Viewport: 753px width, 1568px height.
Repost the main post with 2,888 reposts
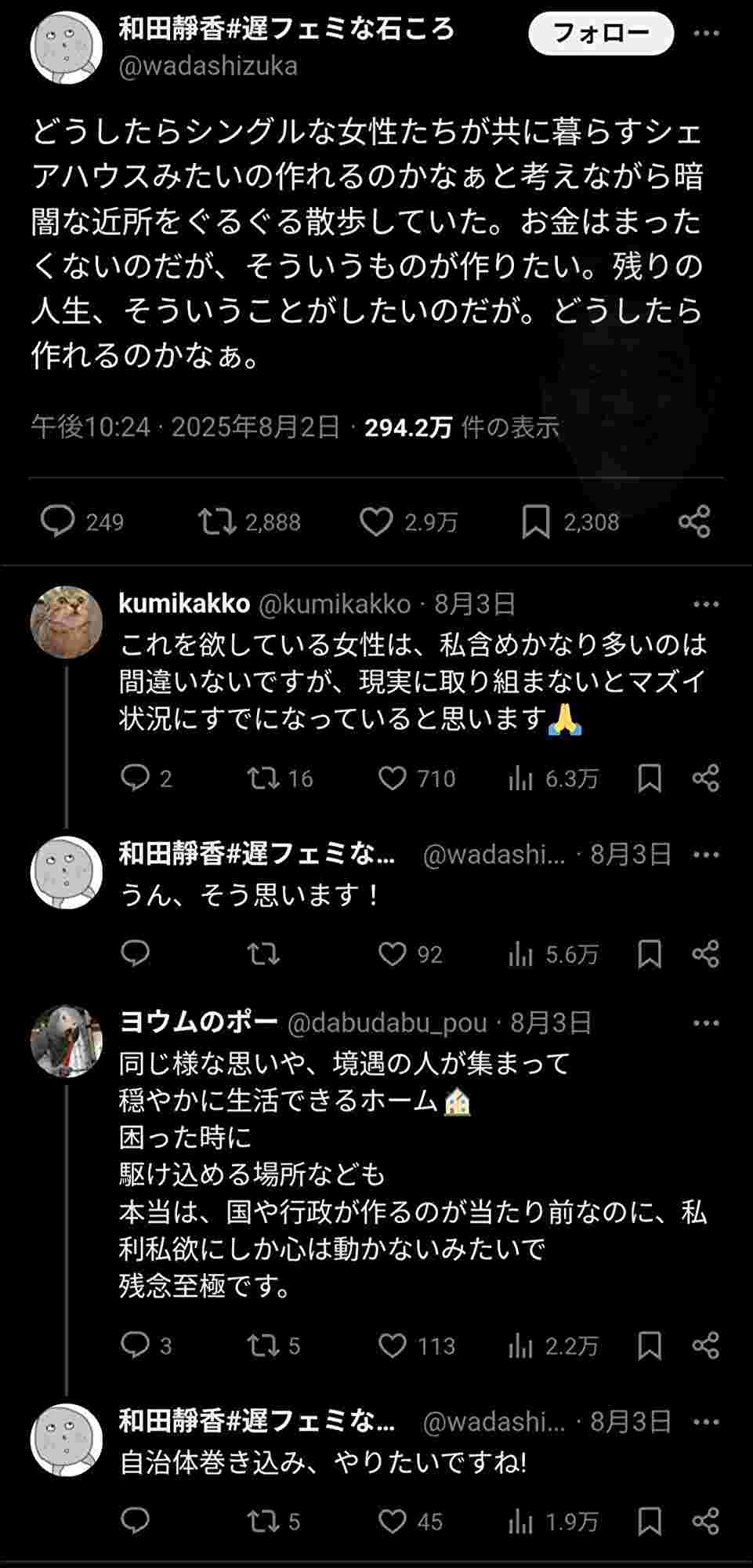tap(216, 521)
